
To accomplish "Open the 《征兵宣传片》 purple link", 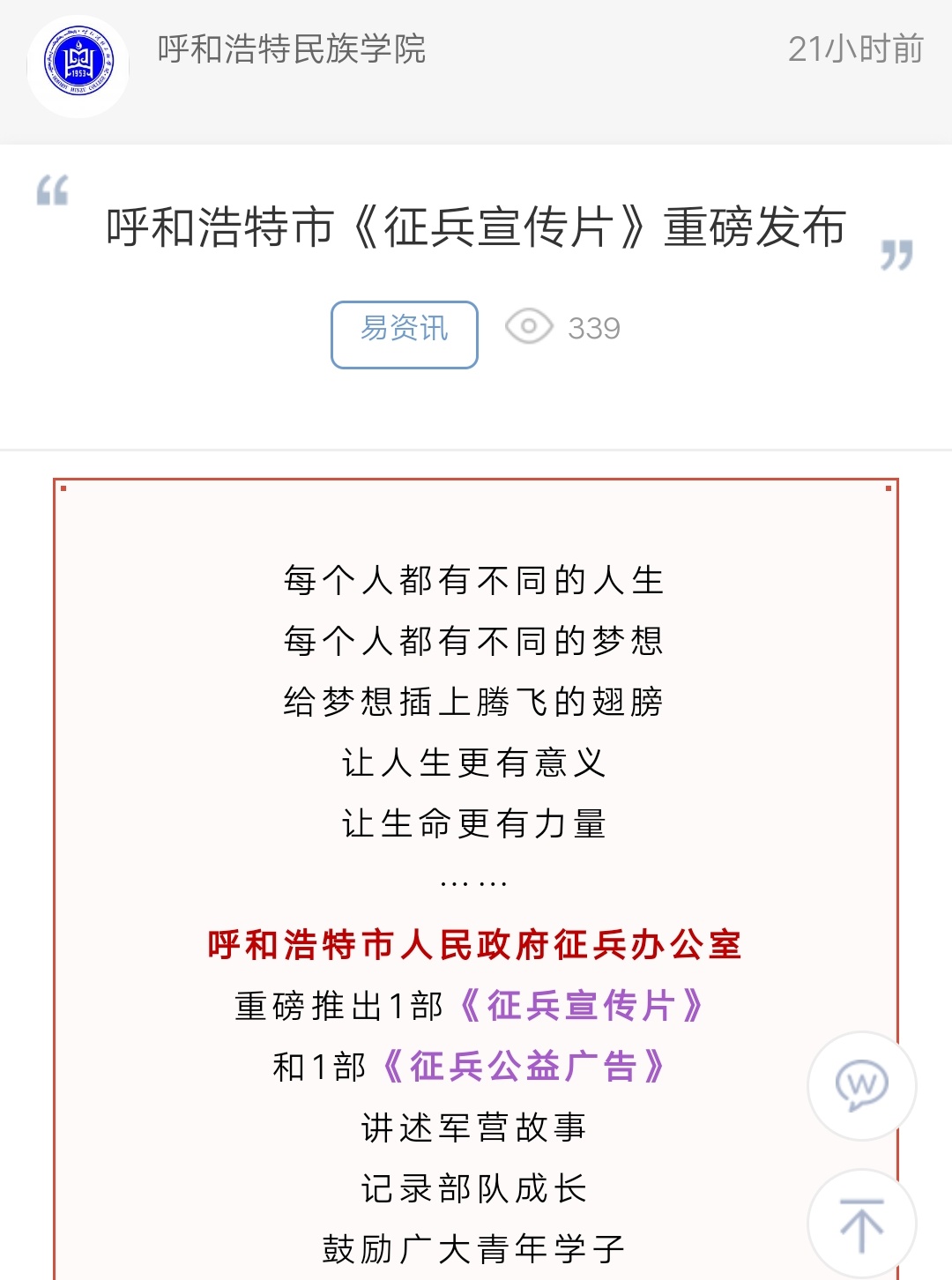I will pos(582,1006).
